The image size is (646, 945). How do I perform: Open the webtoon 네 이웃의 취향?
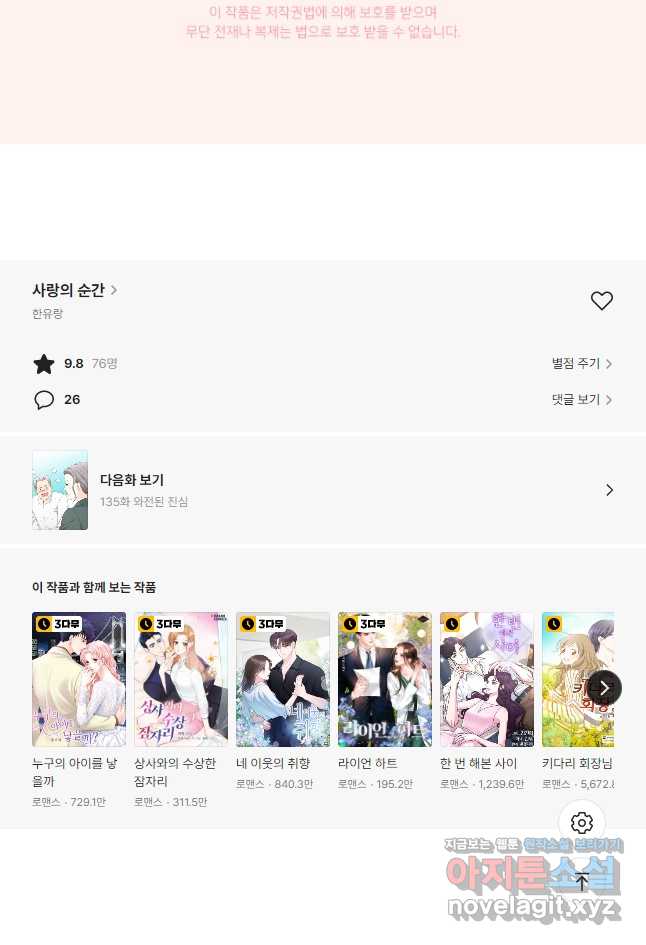283,680
